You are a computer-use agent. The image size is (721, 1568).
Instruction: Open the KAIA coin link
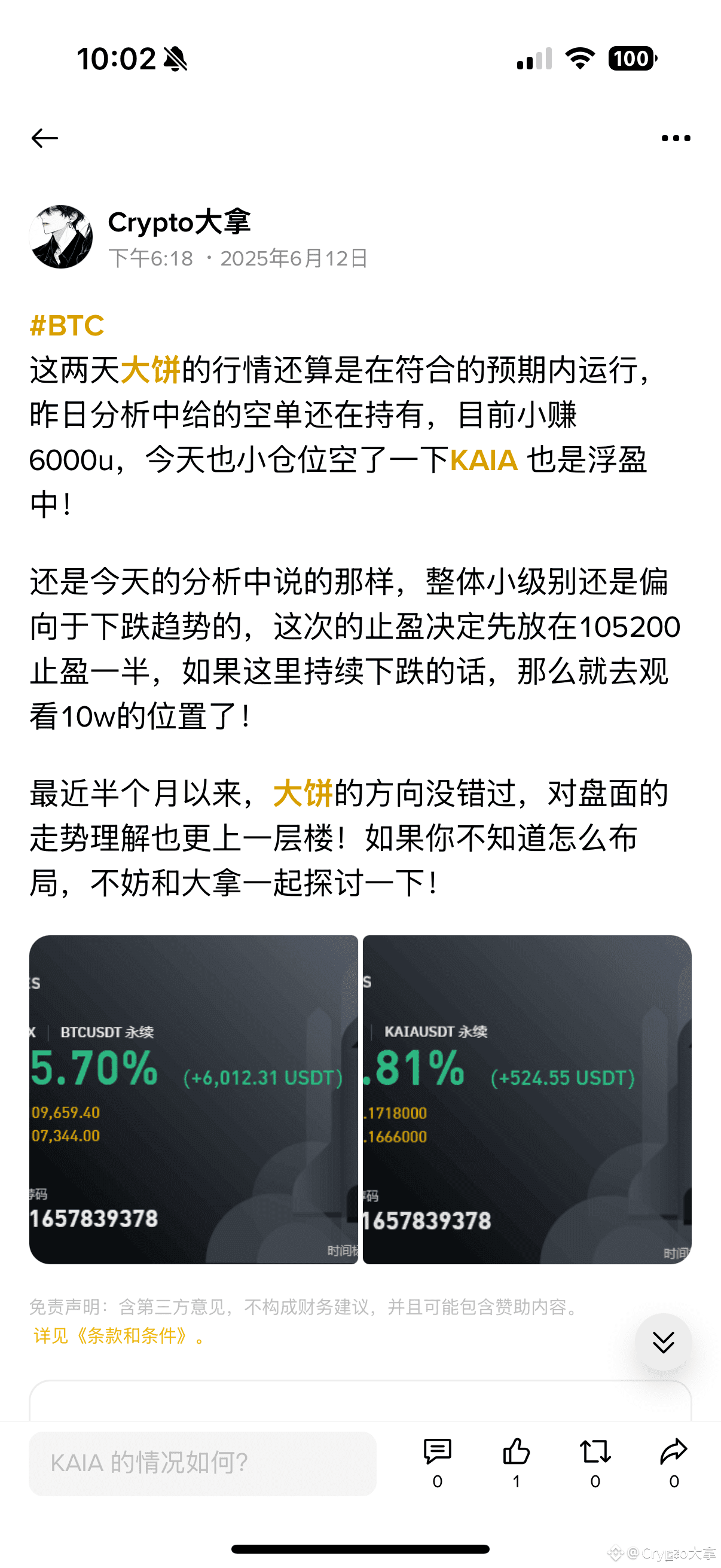tap(484, 460)
